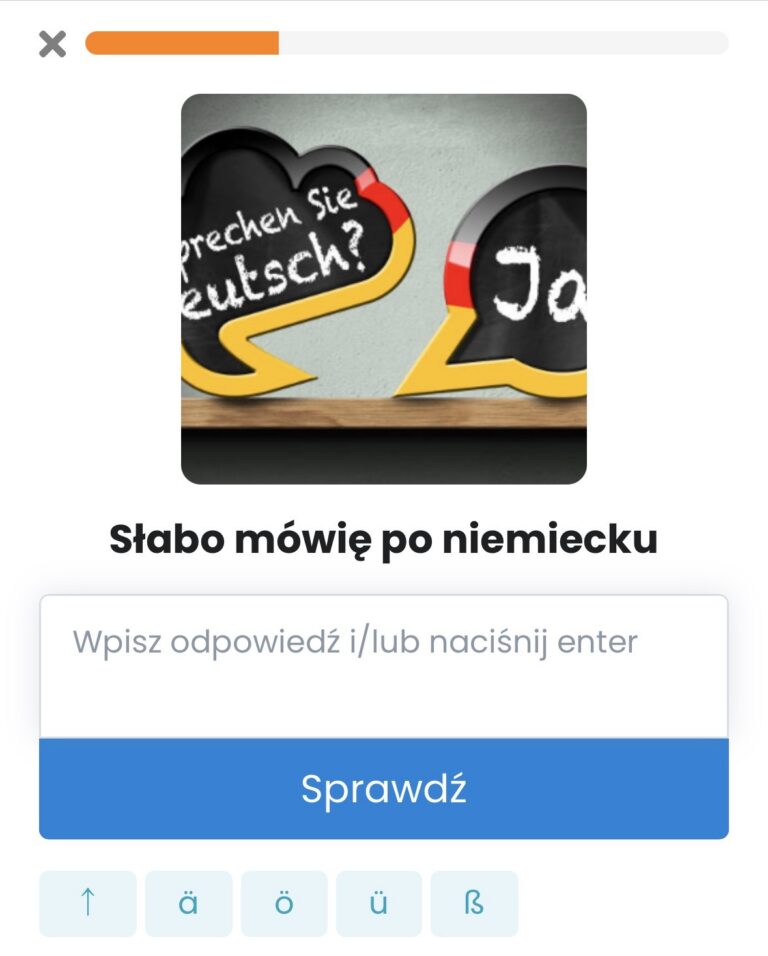The image size is (768, 956).
Task: Focus the answer input field
Action: coord(383,666)
